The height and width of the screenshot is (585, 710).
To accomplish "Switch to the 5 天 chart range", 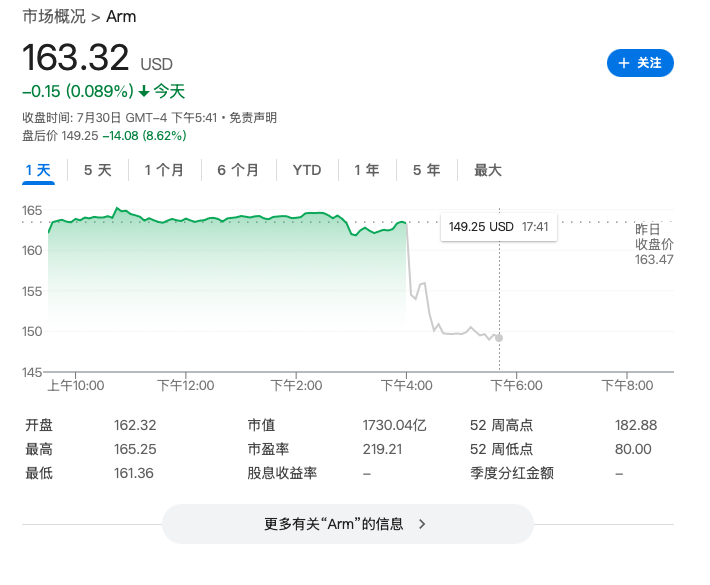I will [x=97, y=170].
